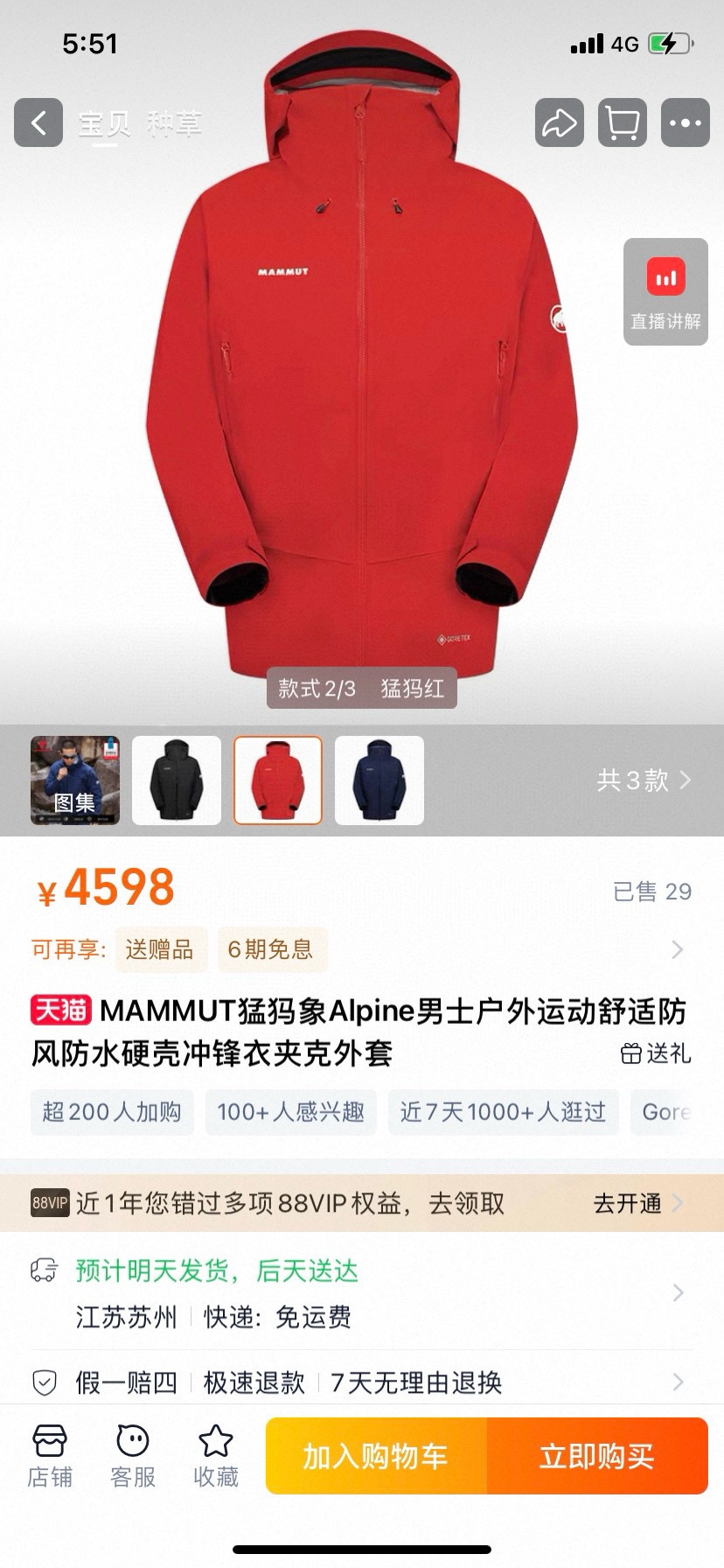Screen dimensions: 724x1568
Task: Tap the 送礼 gift-sending button
Action: pos(656,1053)
